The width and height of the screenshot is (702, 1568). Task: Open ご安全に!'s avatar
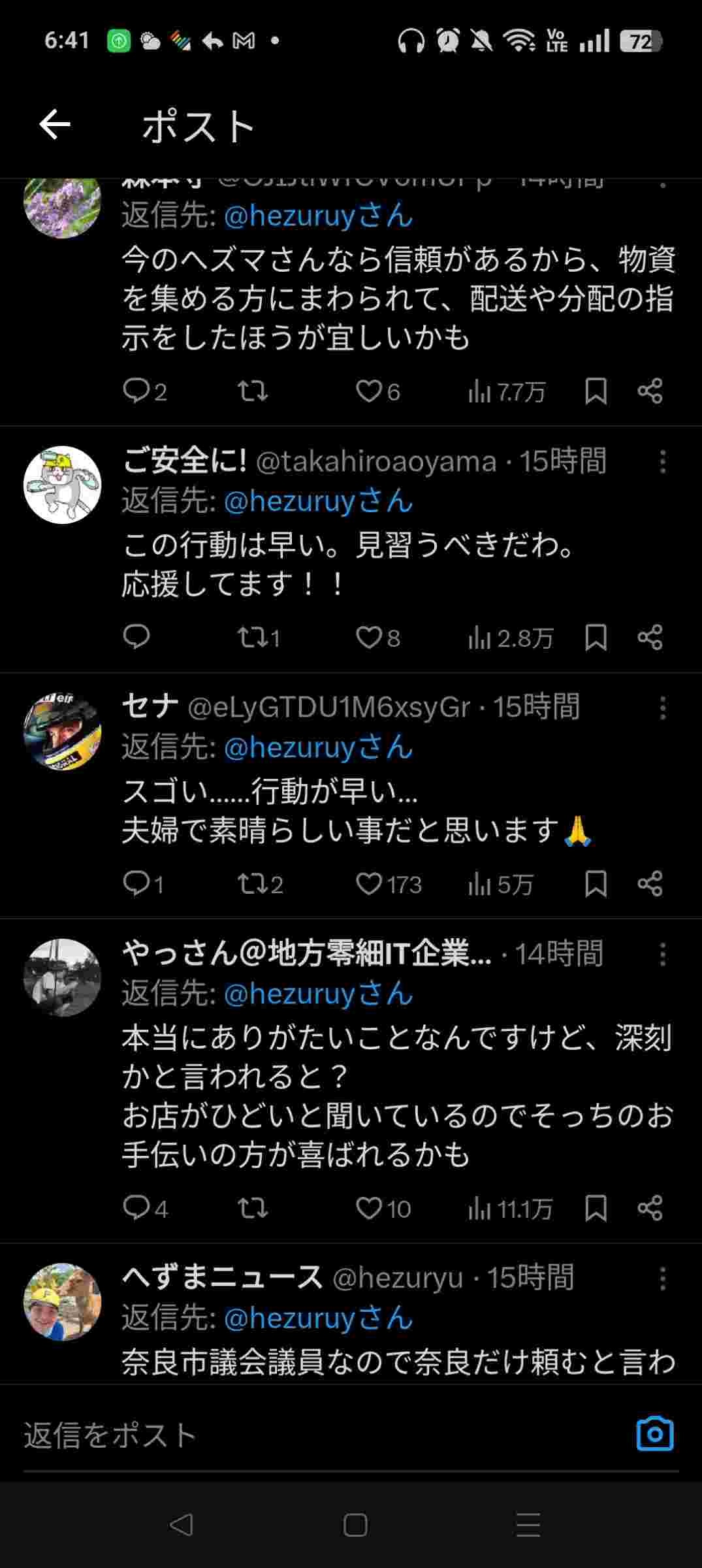62,484
